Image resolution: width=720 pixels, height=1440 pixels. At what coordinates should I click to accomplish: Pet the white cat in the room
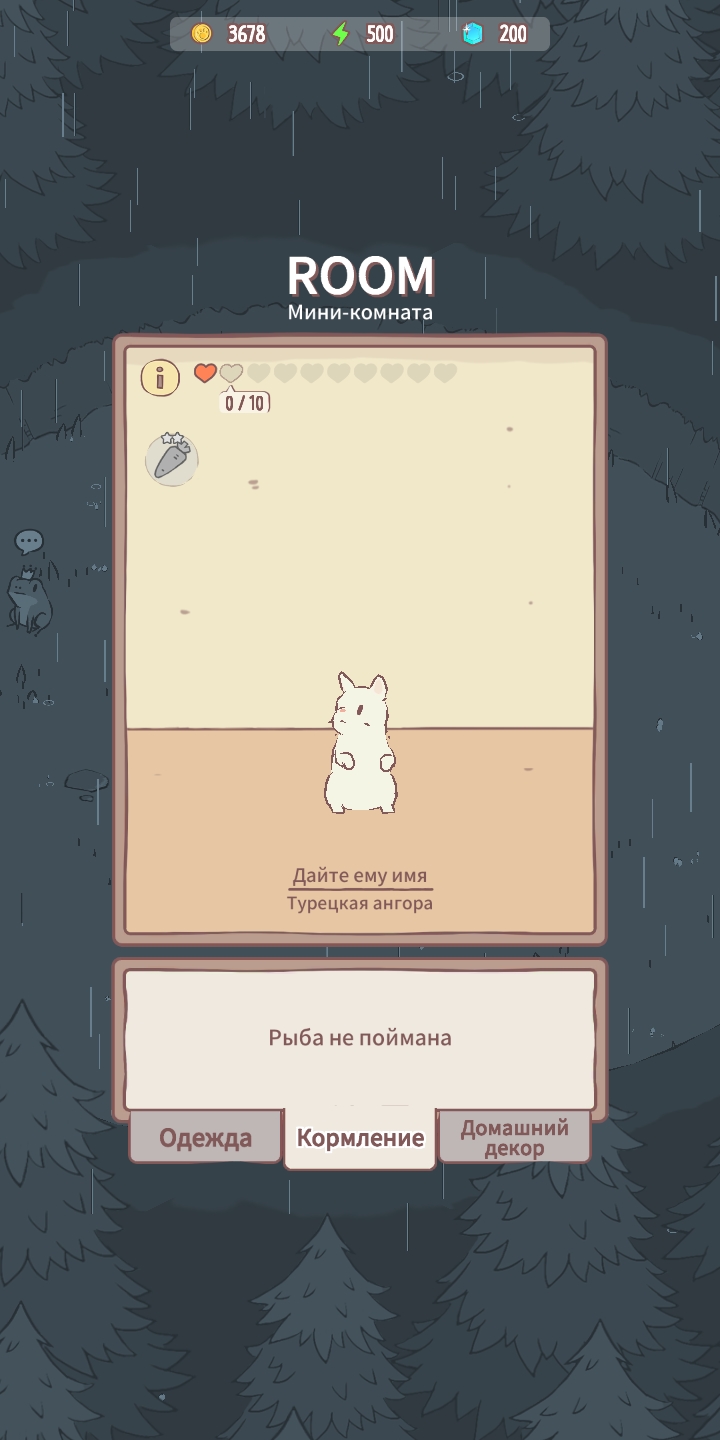coord(360,743)
